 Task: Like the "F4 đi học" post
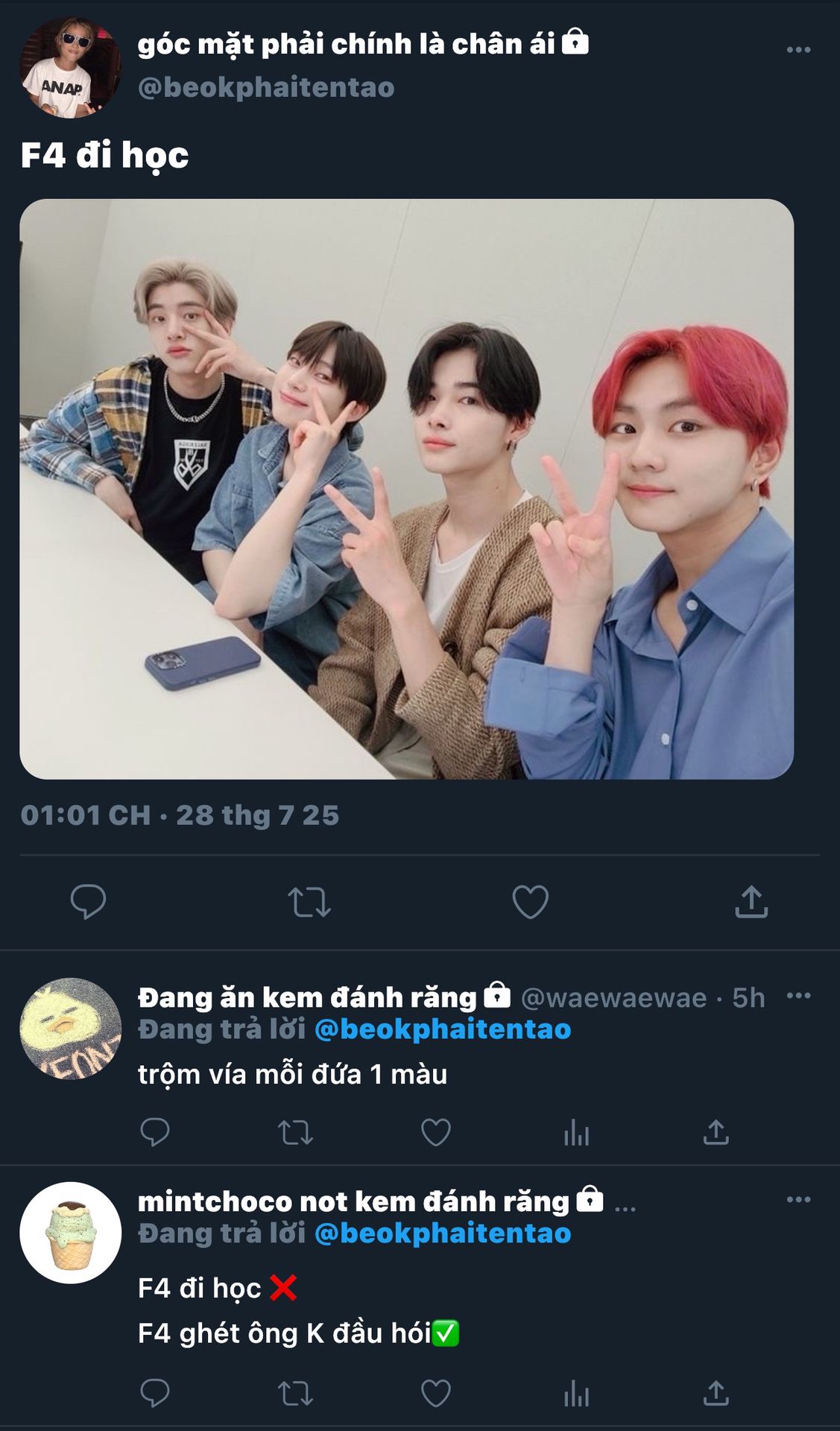[x=530, y=901]
